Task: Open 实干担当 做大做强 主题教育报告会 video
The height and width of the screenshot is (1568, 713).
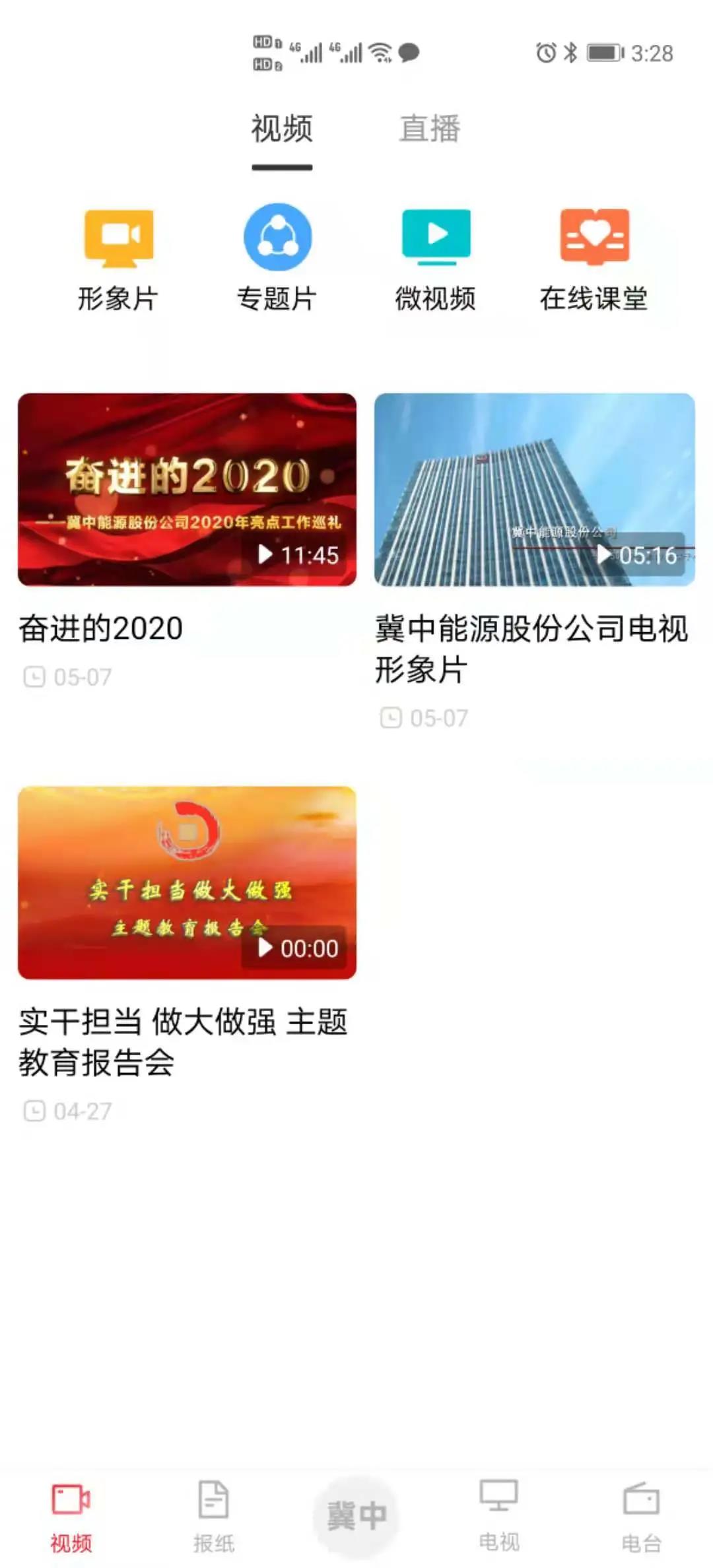Action: [x=187, y=882]
